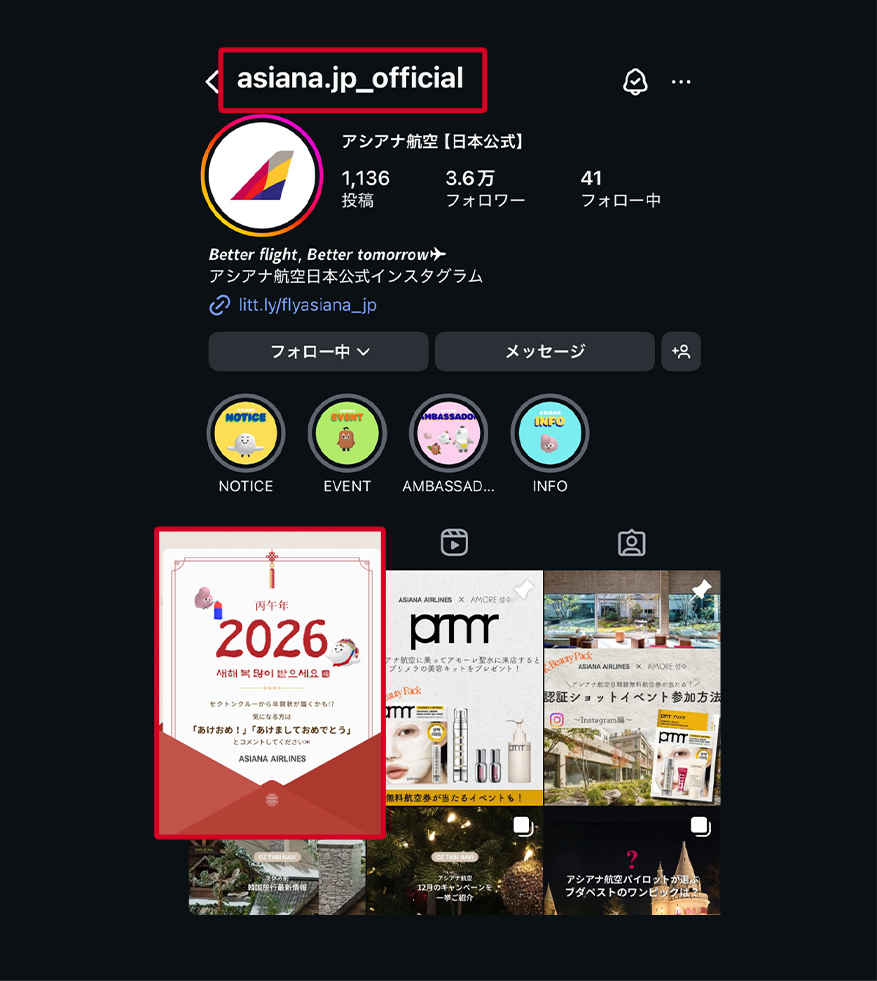The width and height of the screenshot is (877, 981).
Task: Open the AMBASSADOR story highlight
Action: (449, 434)
